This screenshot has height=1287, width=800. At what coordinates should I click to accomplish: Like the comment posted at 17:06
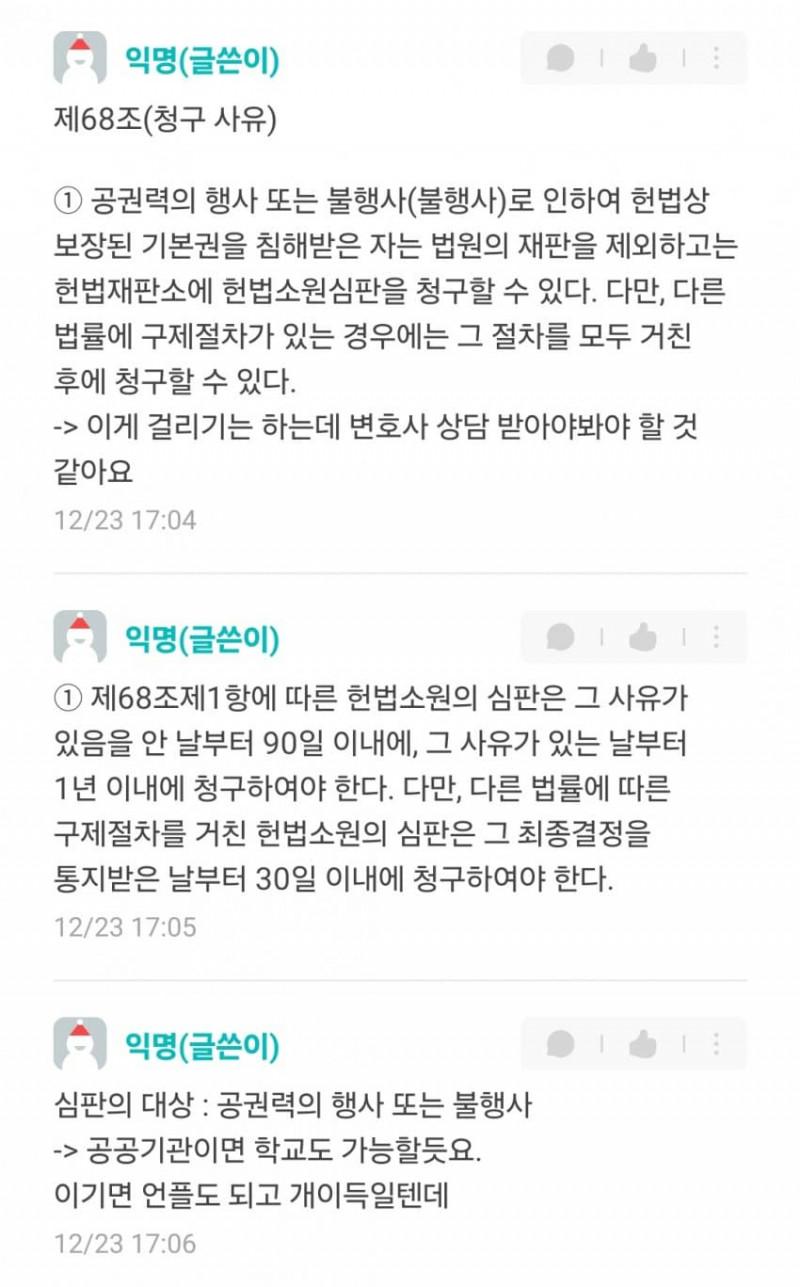click(x=642, y=1044)
